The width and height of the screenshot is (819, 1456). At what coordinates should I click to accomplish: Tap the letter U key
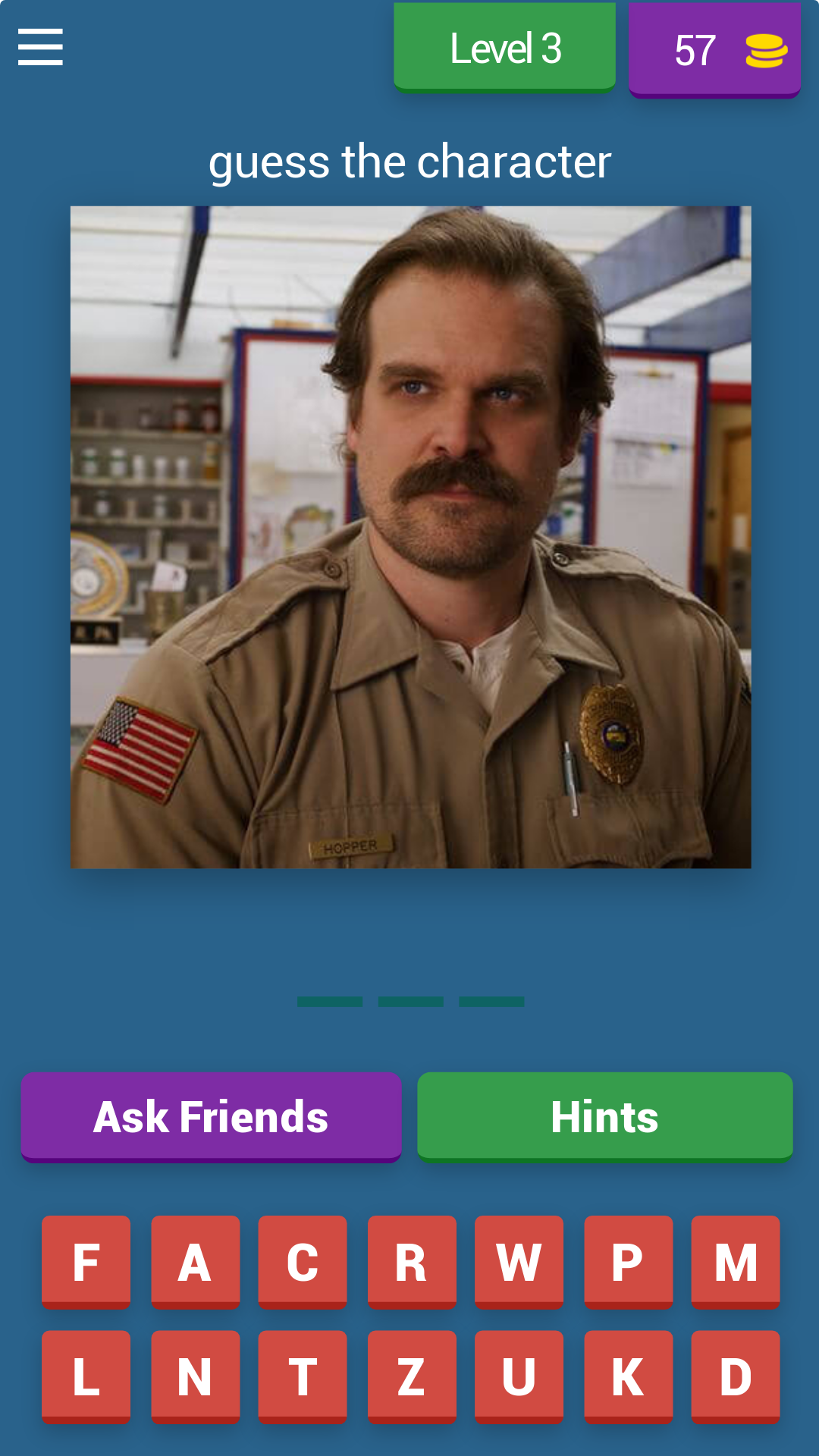[519, 1377]
